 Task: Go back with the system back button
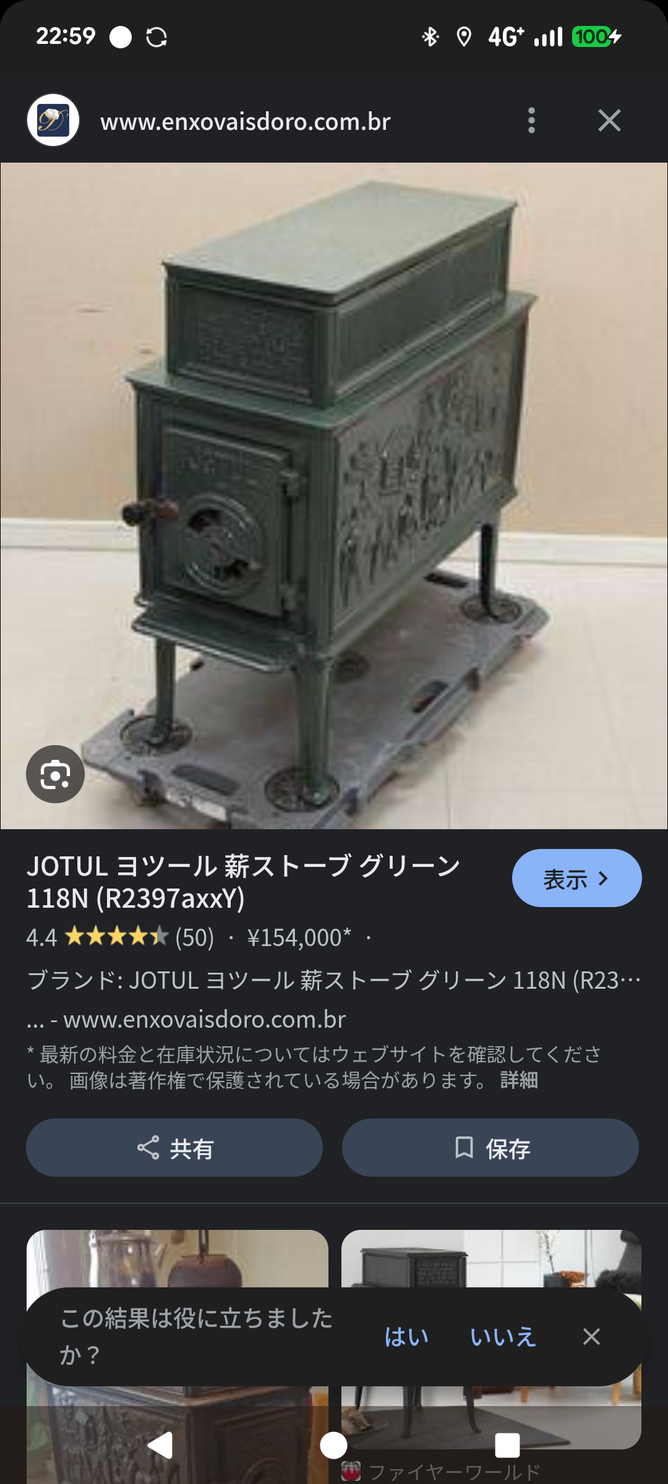click(x=160, y=1445)
